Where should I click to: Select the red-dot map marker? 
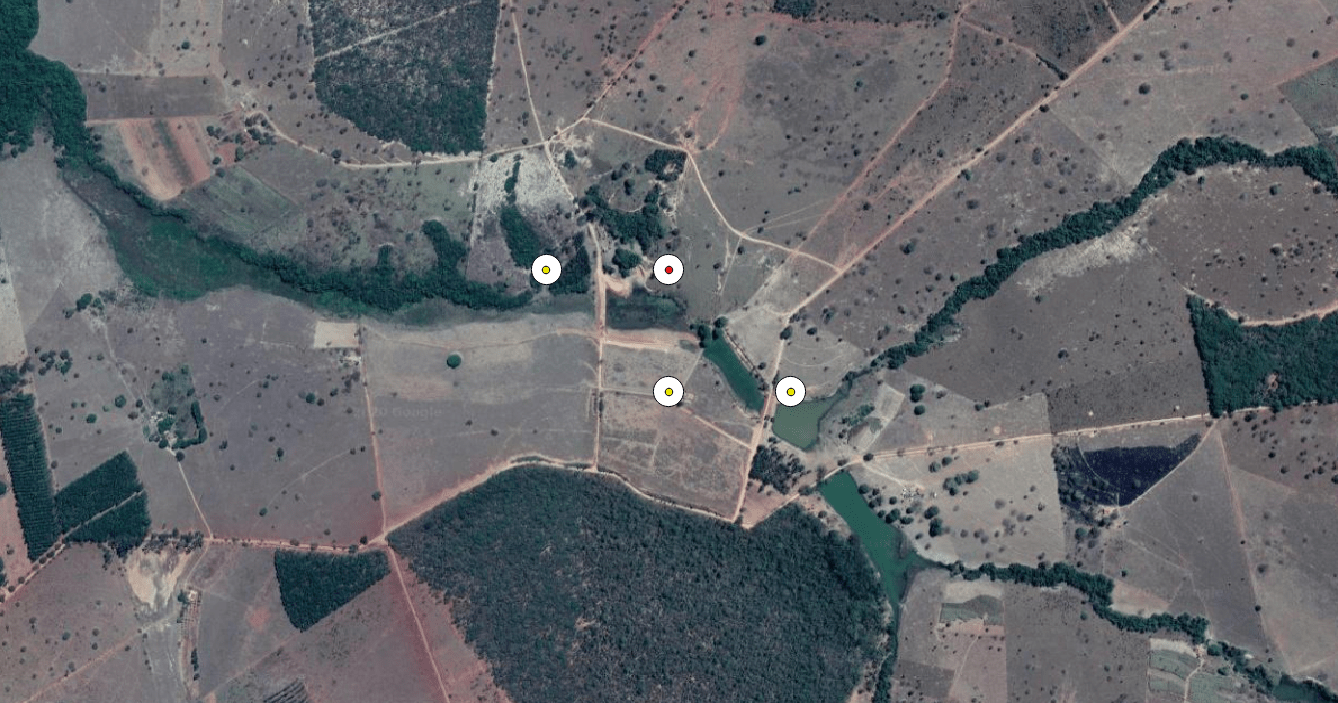pos(668,270)
